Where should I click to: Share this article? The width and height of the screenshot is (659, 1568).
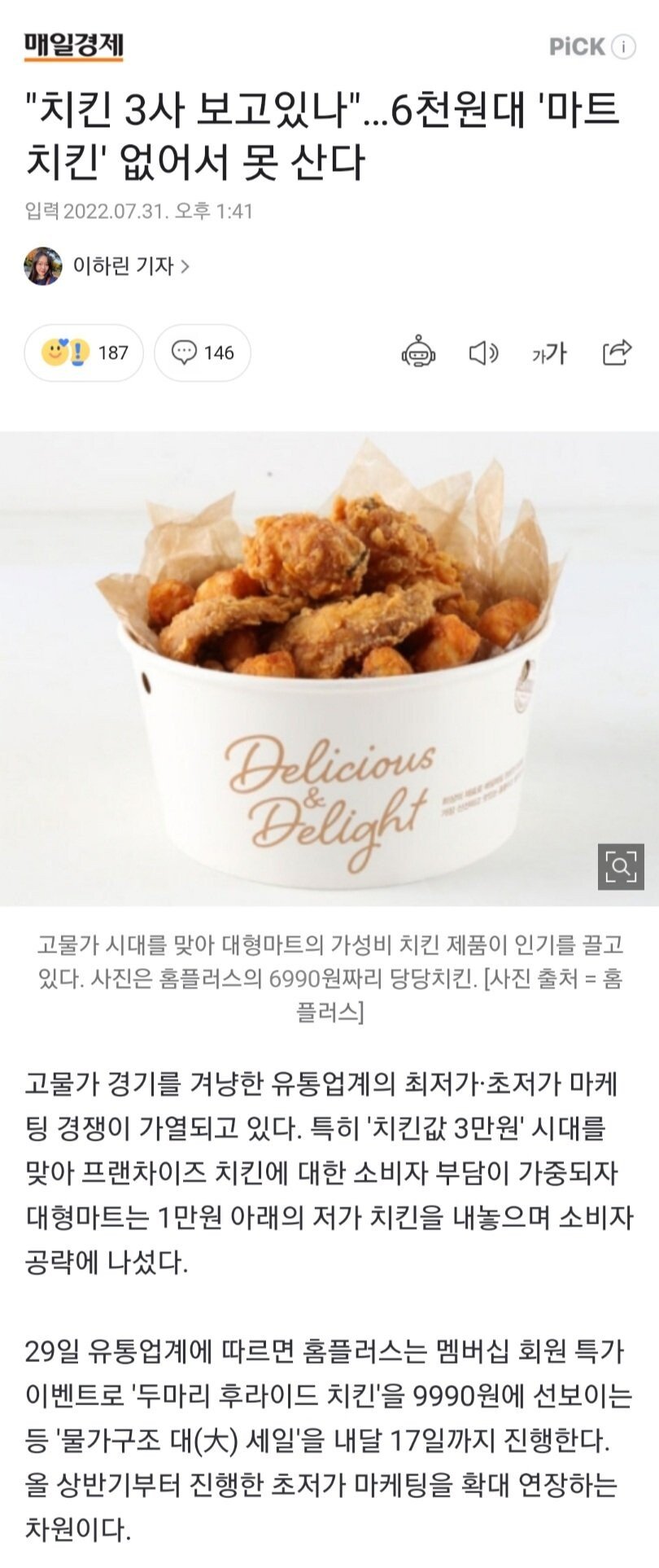point(617,352)
